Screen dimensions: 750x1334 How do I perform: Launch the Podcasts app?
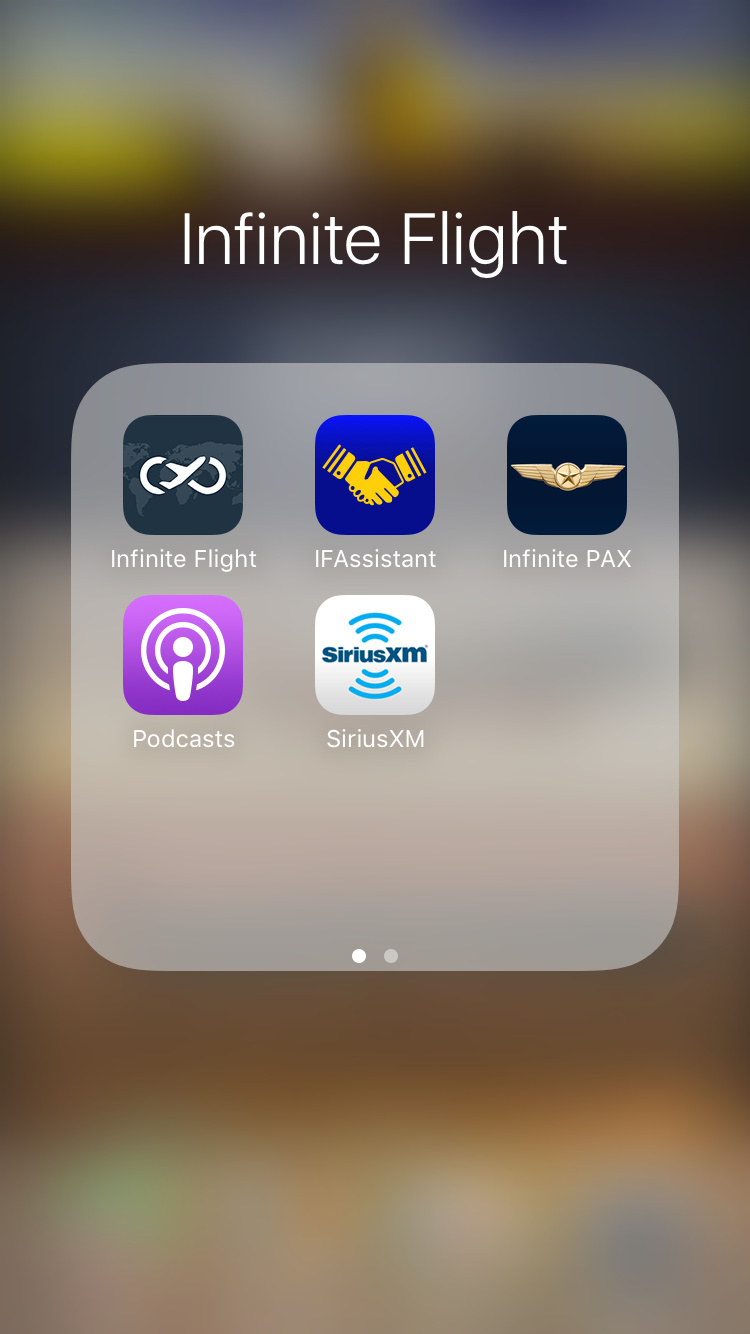[x=183, y=655]
